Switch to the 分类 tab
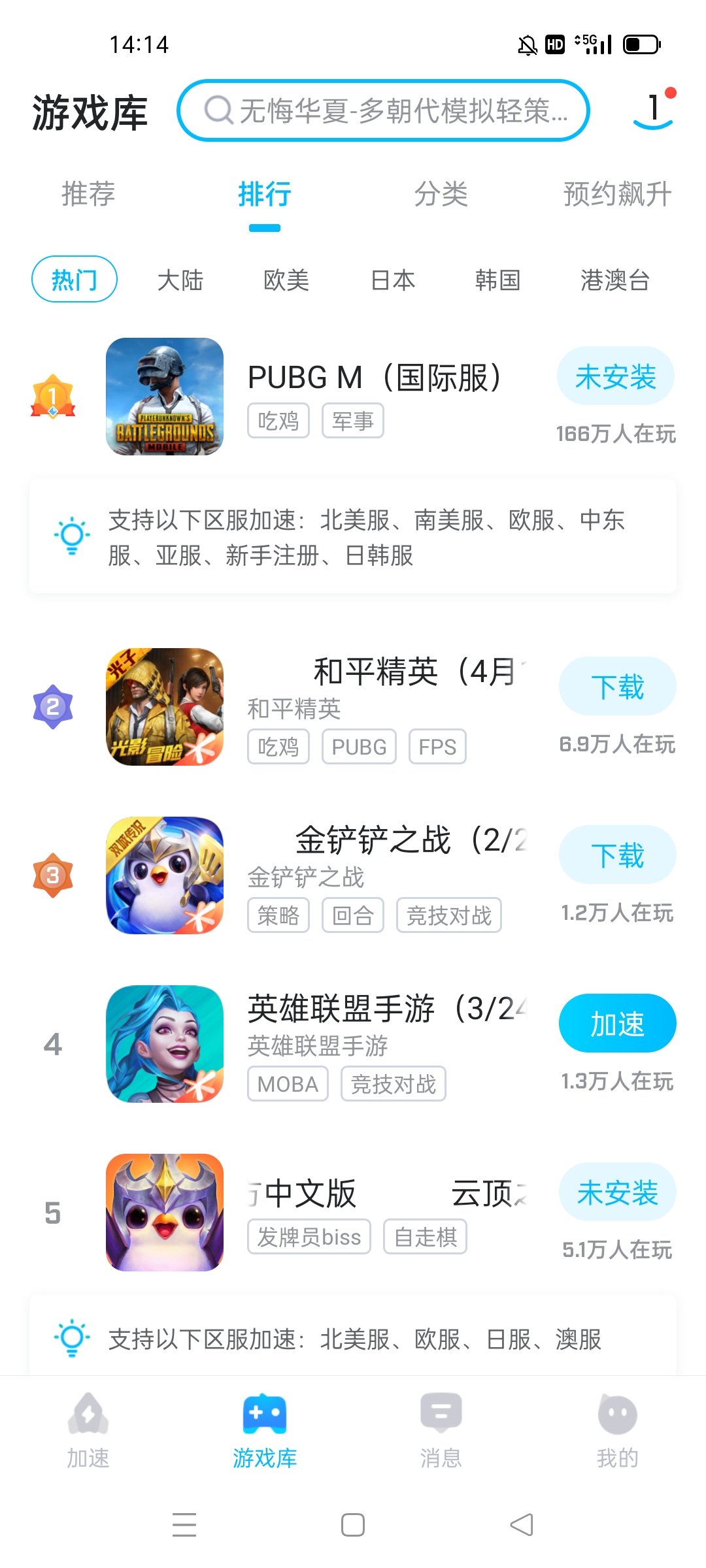706x1568 pixels. point(441,194)
